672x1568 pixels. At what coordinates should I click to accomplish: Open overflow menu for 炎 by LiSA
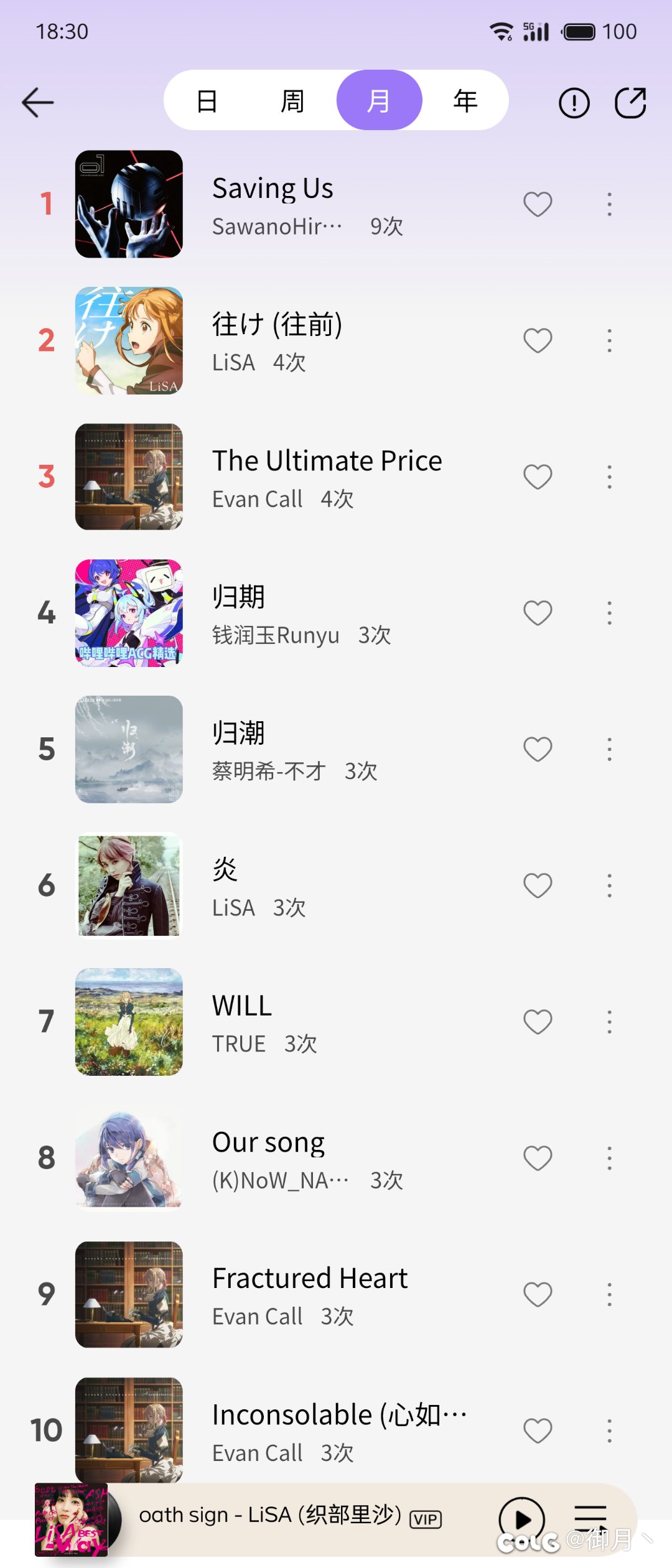609,886
